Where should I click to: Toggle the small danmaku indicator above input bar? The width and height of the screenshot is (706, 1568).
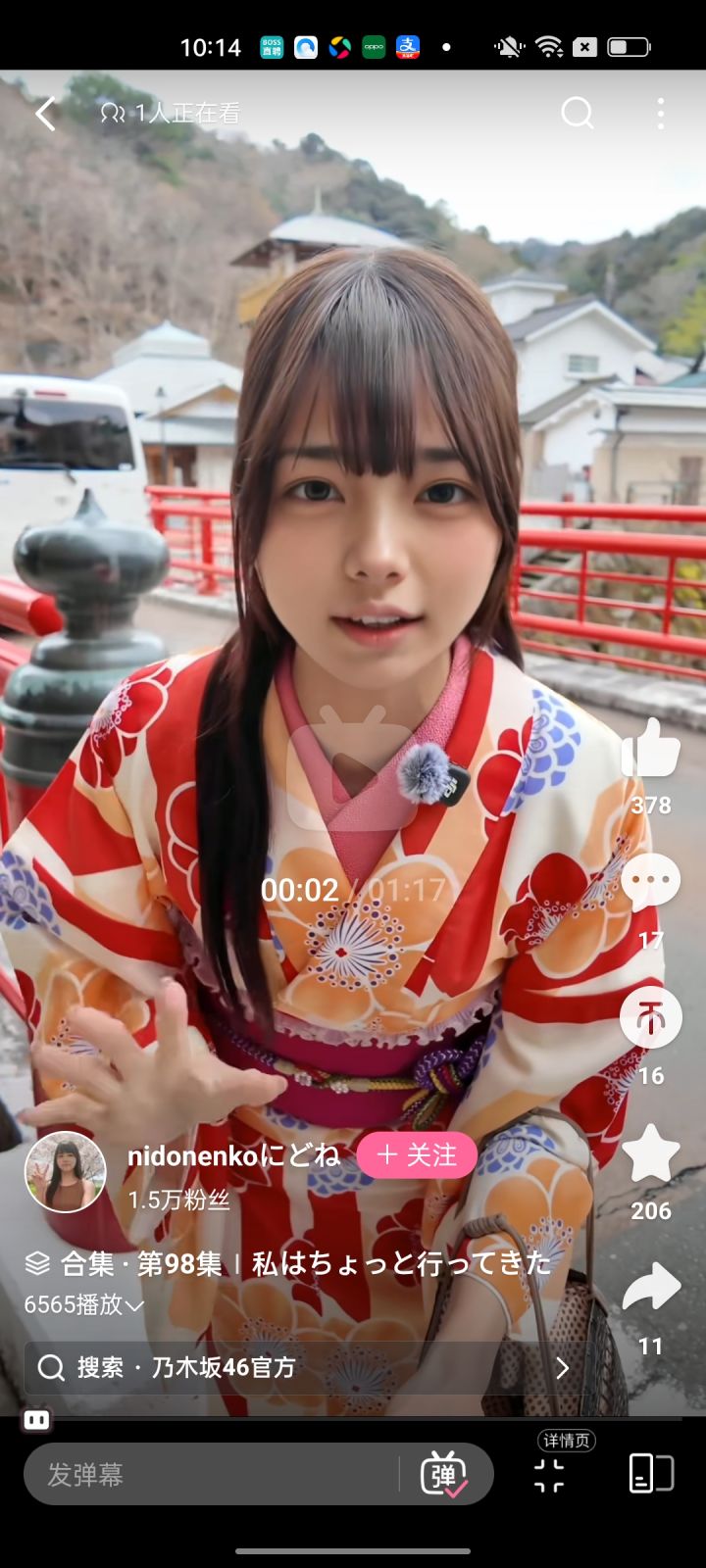click(36, 1418)
